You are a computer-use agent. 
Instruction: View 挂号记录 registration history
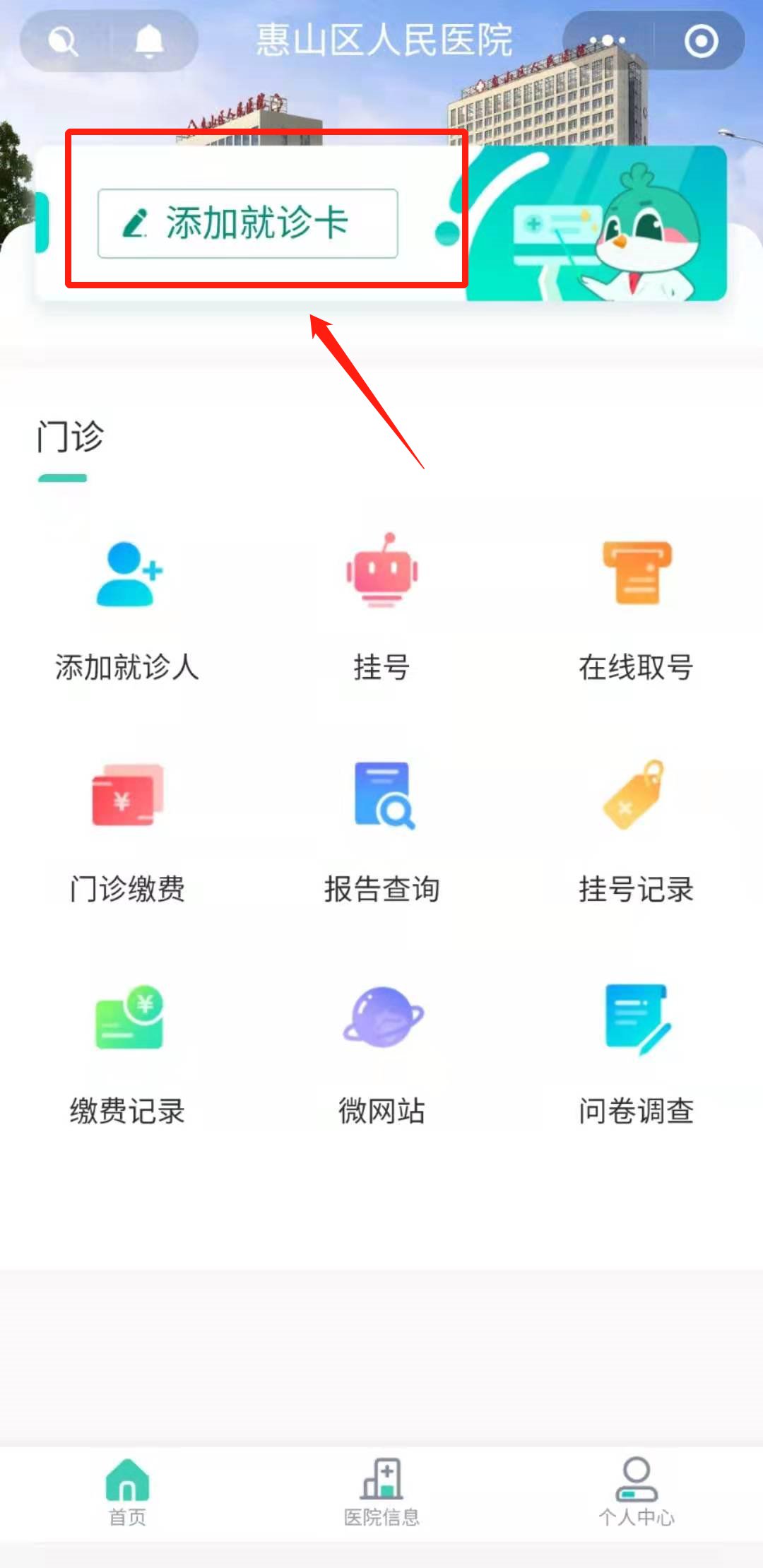click(x=636, y=830)
